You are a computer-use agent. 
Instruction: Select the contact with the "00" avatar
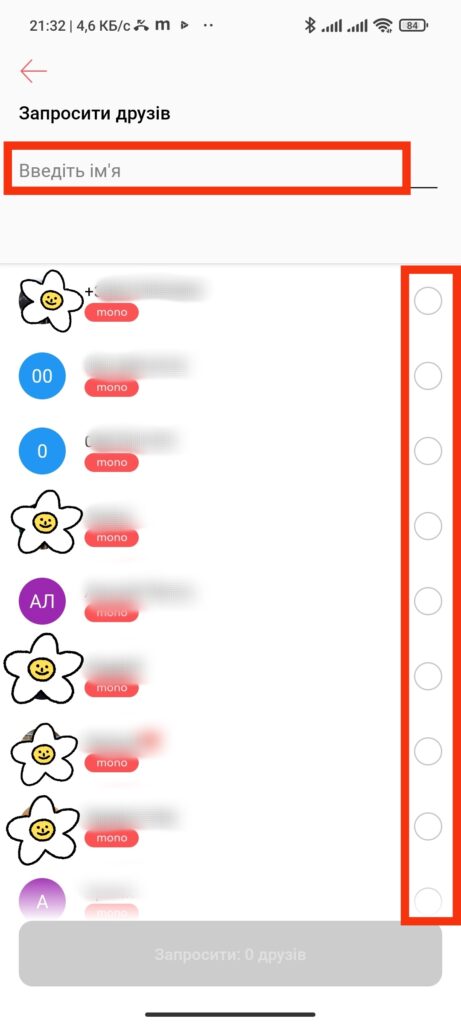pos(428,376)
